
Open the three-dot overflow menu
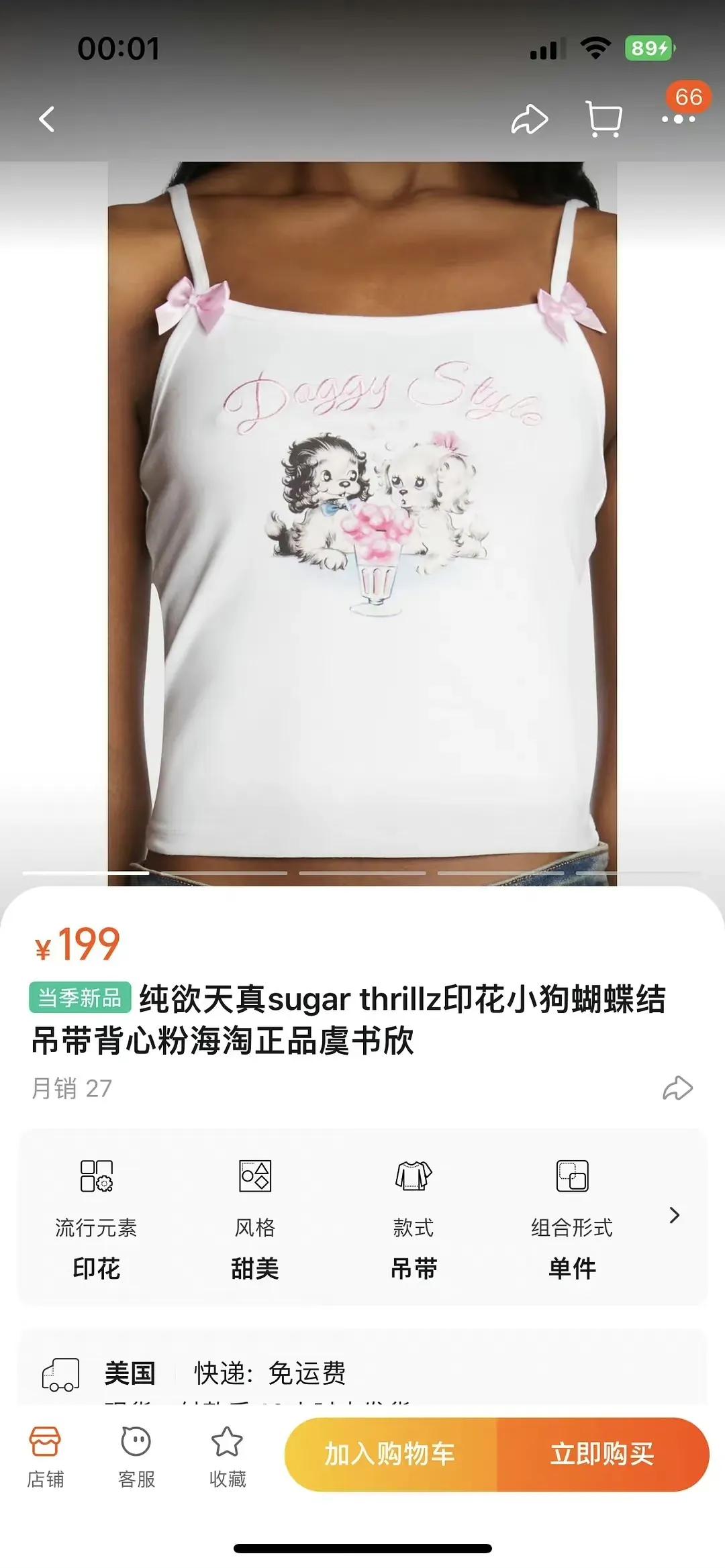click(678, 119)
